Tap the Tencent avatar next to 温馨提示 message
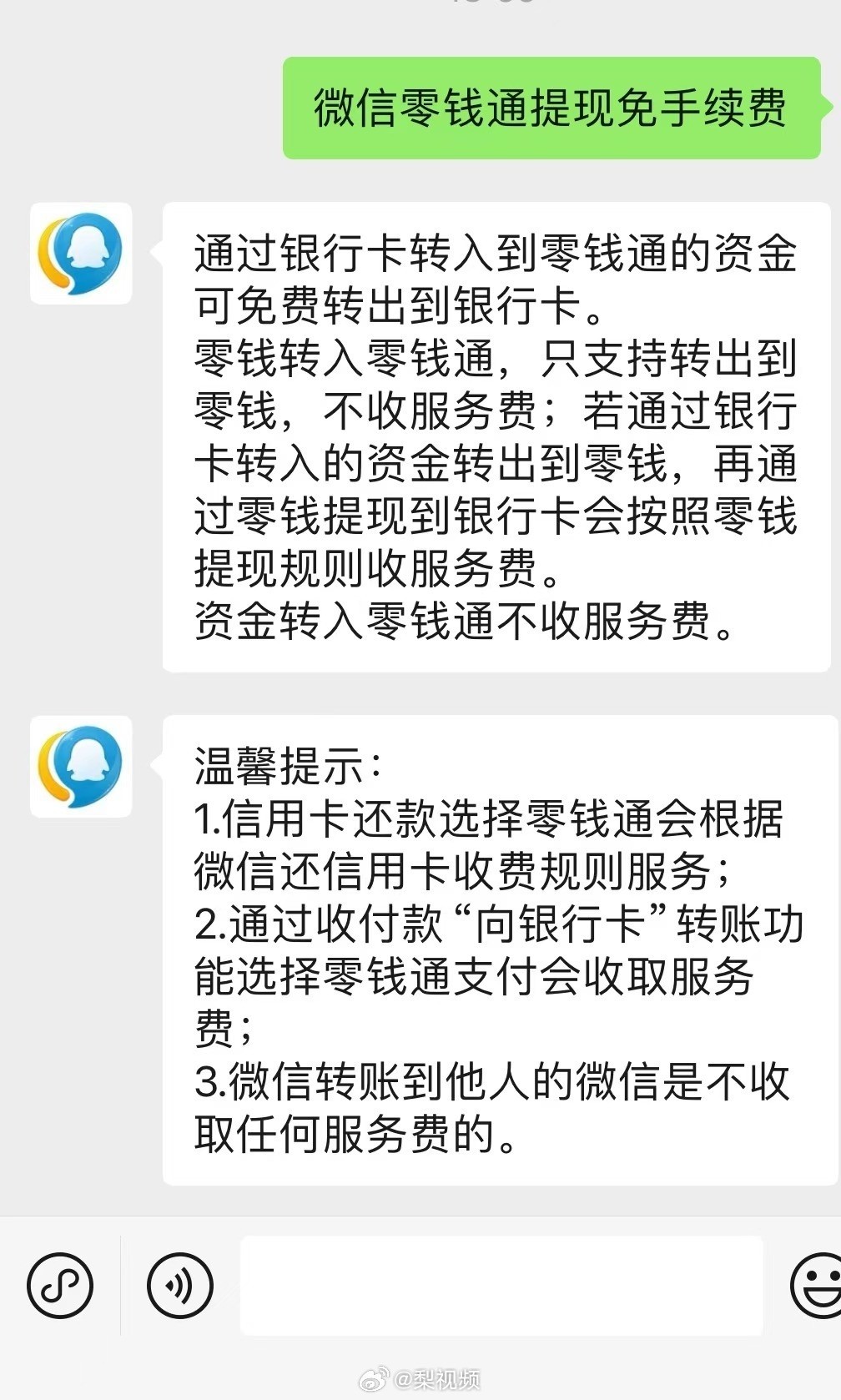This screenshot has height=1400, width=841. coord(81,768)
